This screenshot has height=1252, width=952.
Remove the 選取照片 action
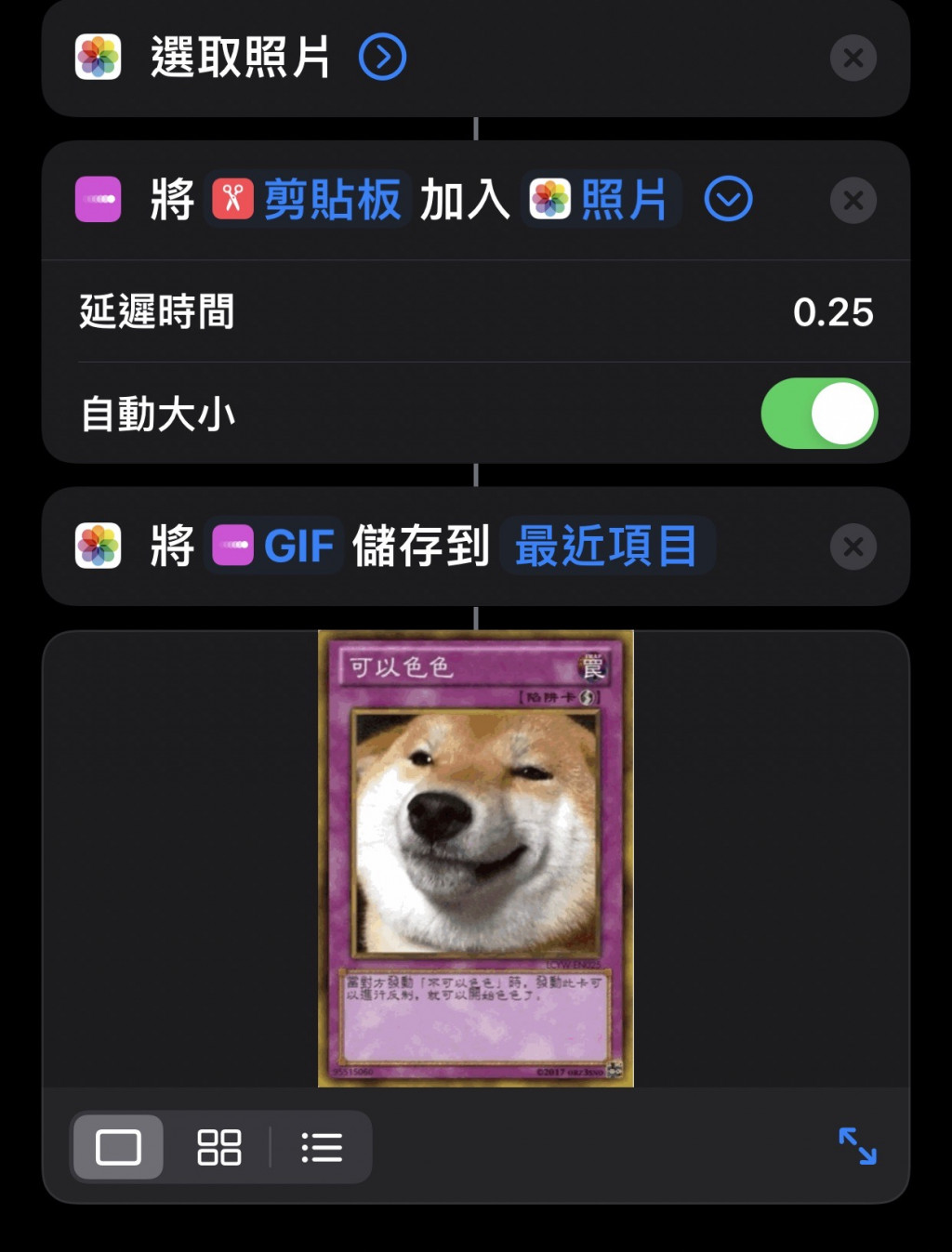[853, 59]
